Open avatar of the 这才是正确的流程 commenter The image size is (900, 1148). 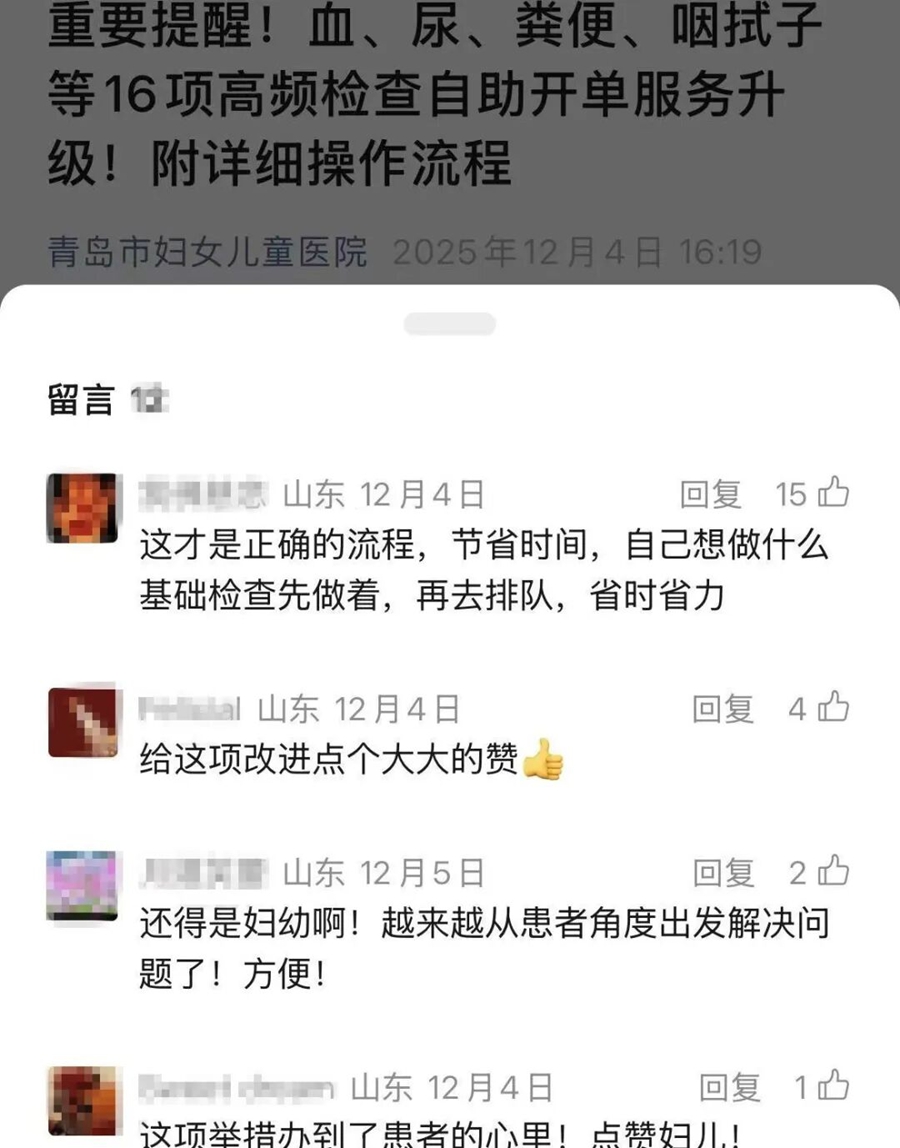(84, 508)
